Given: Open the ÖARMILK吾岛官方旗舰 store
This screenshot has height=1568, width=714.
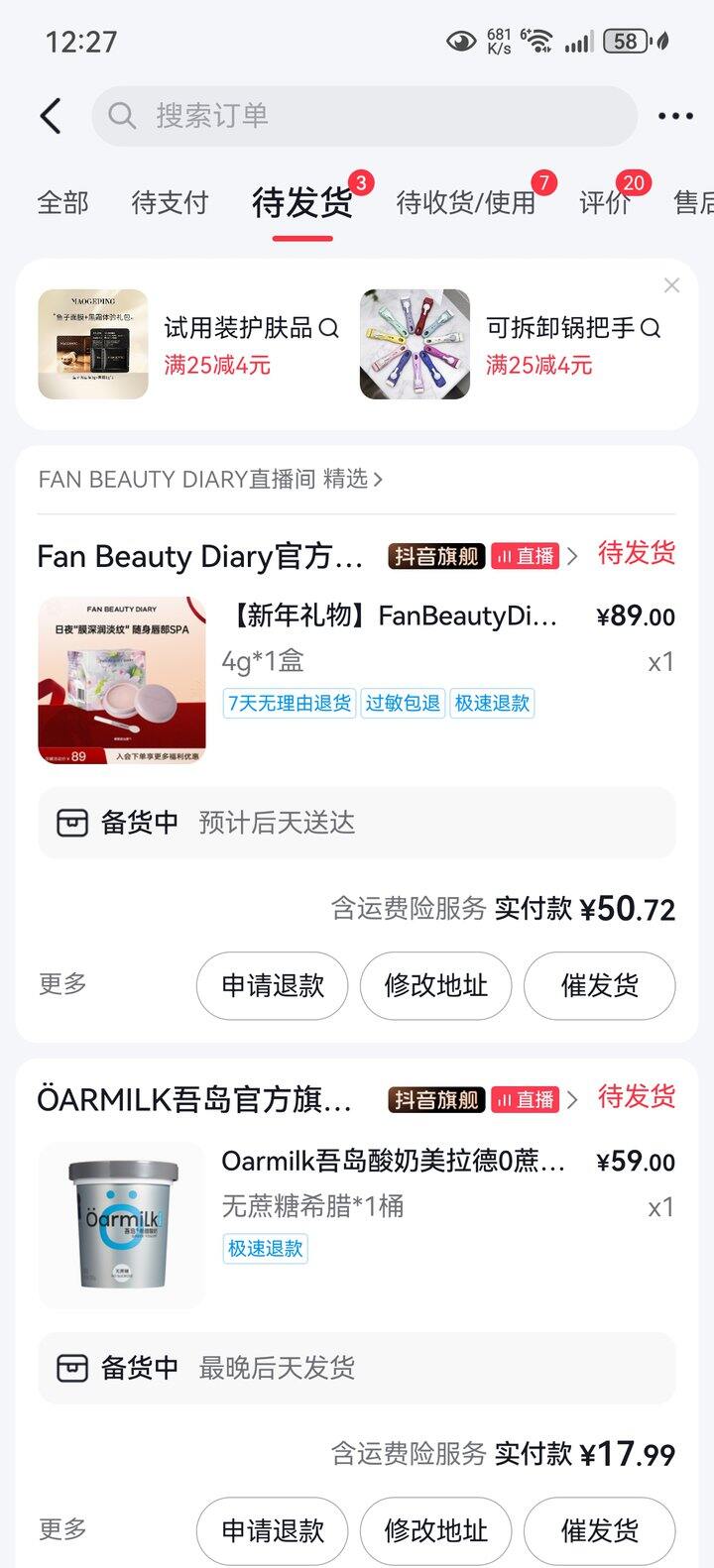Looking at the screenshot, I should (195, 1099).
